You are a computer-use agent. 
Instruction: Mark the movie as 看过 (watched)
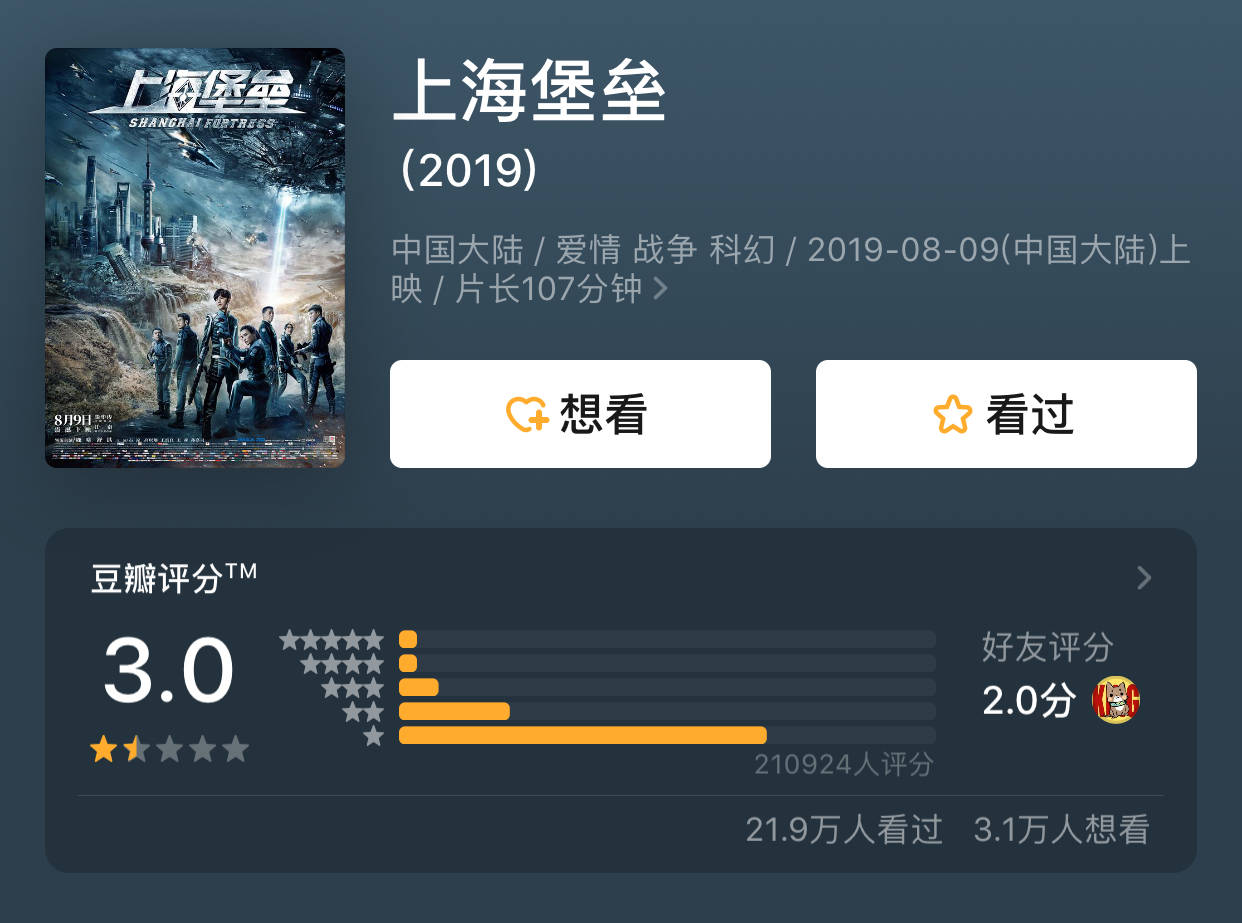pyautogui.click(x=1006, y=414)
